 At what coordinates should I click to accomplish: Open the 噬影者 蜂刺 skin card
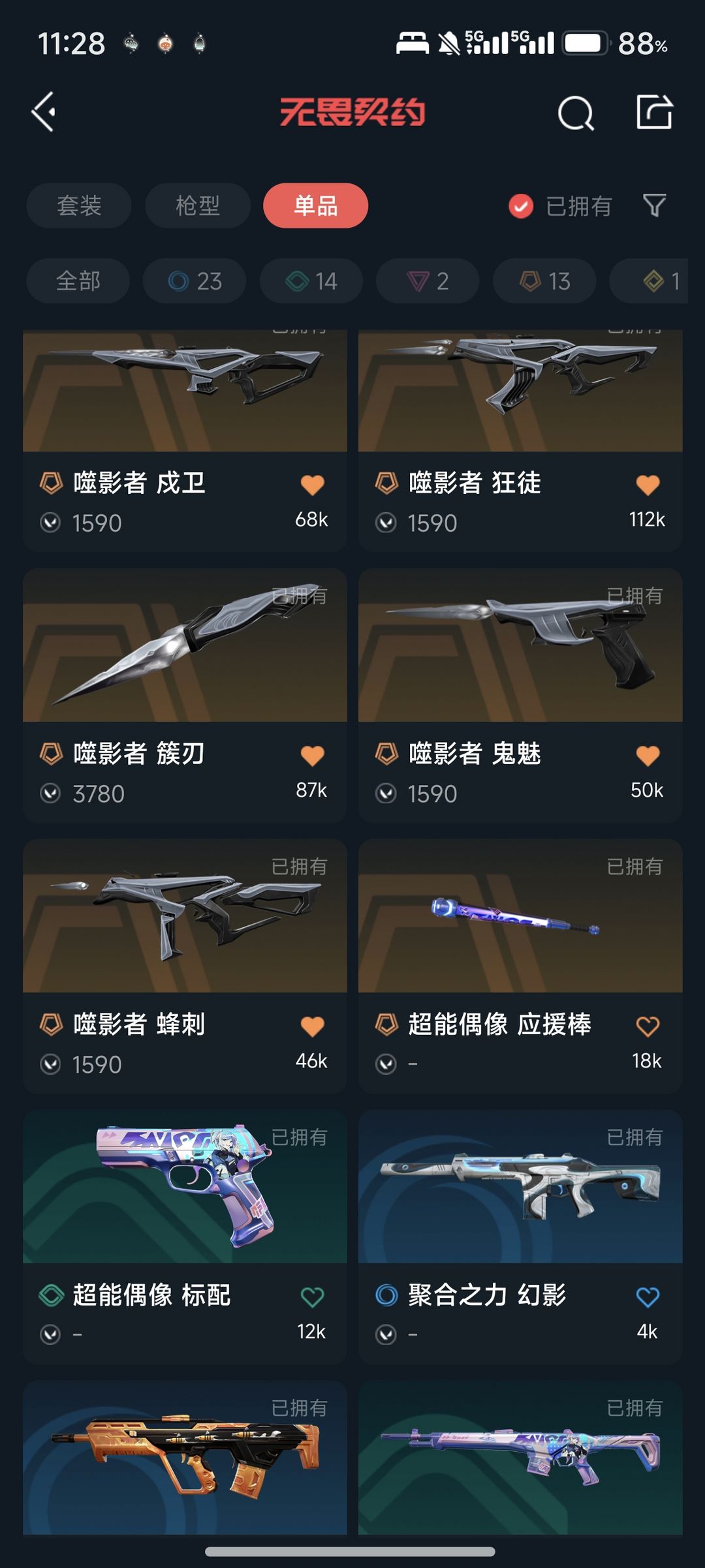[185, 966]
